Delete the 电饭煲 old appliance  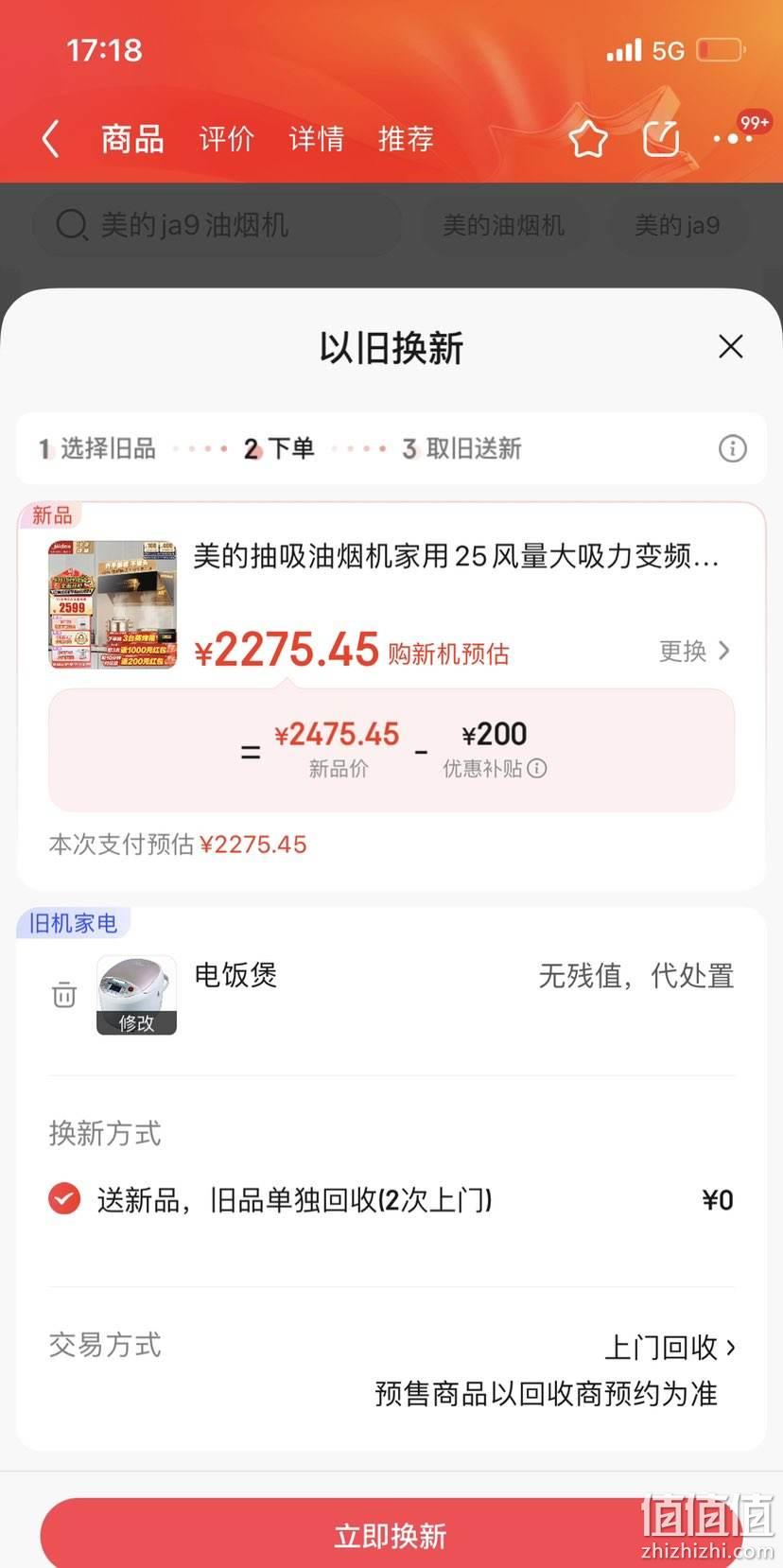tap(64, 994)
